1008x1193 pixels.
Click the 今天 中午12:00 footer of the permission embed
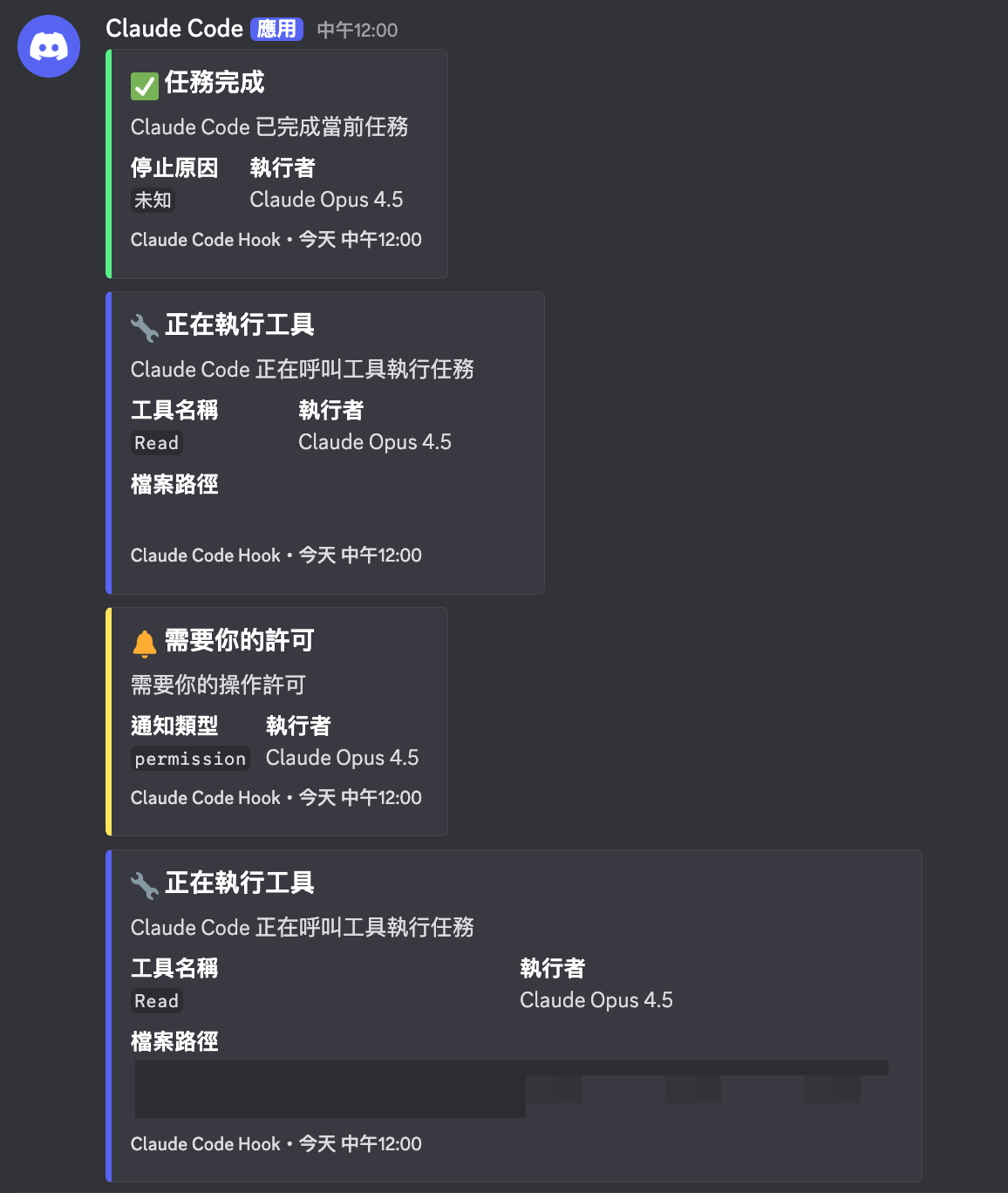tap(361, 797)
